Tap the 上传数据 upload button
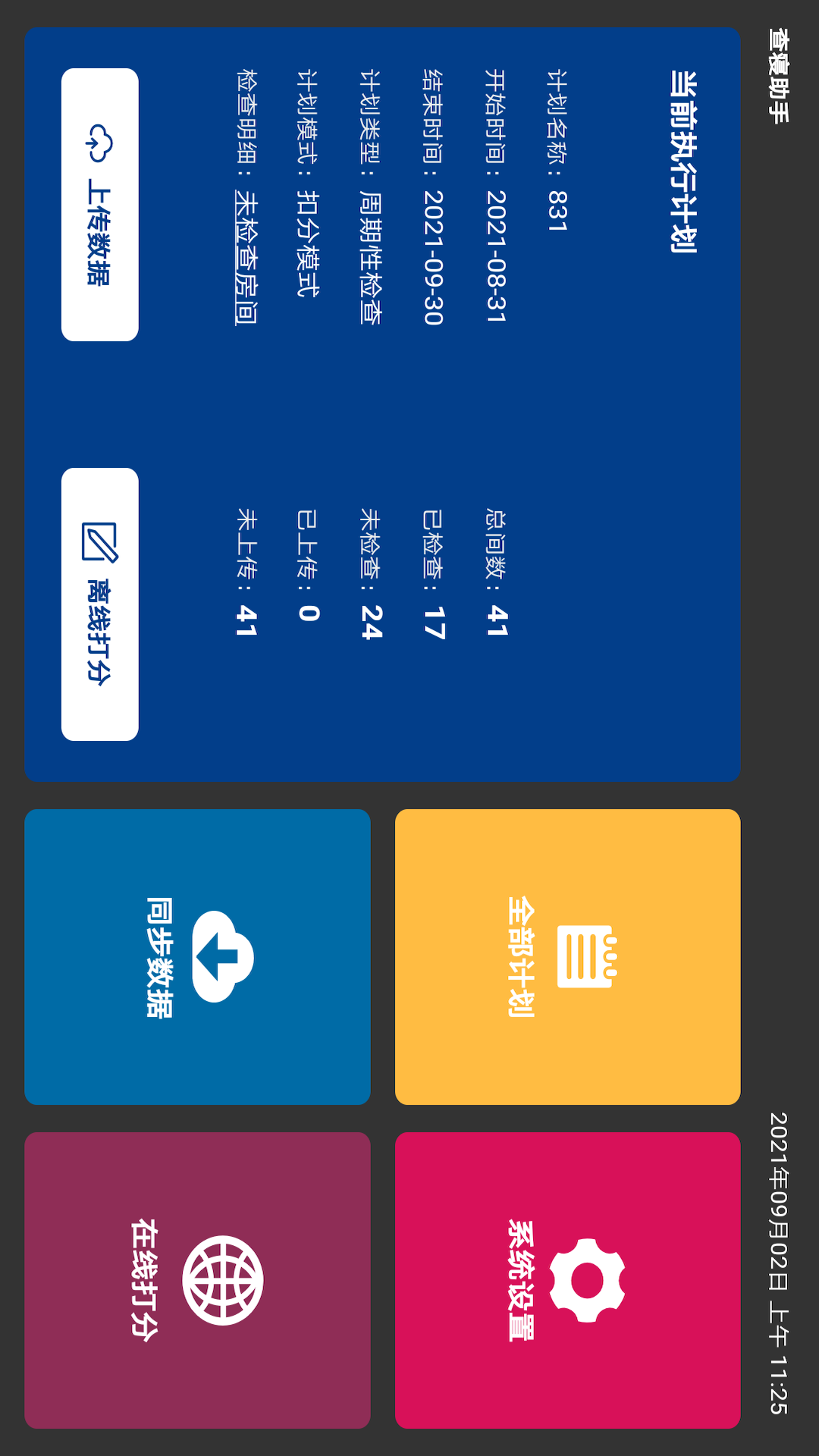819x1456 pixels. tap(99, 205)
